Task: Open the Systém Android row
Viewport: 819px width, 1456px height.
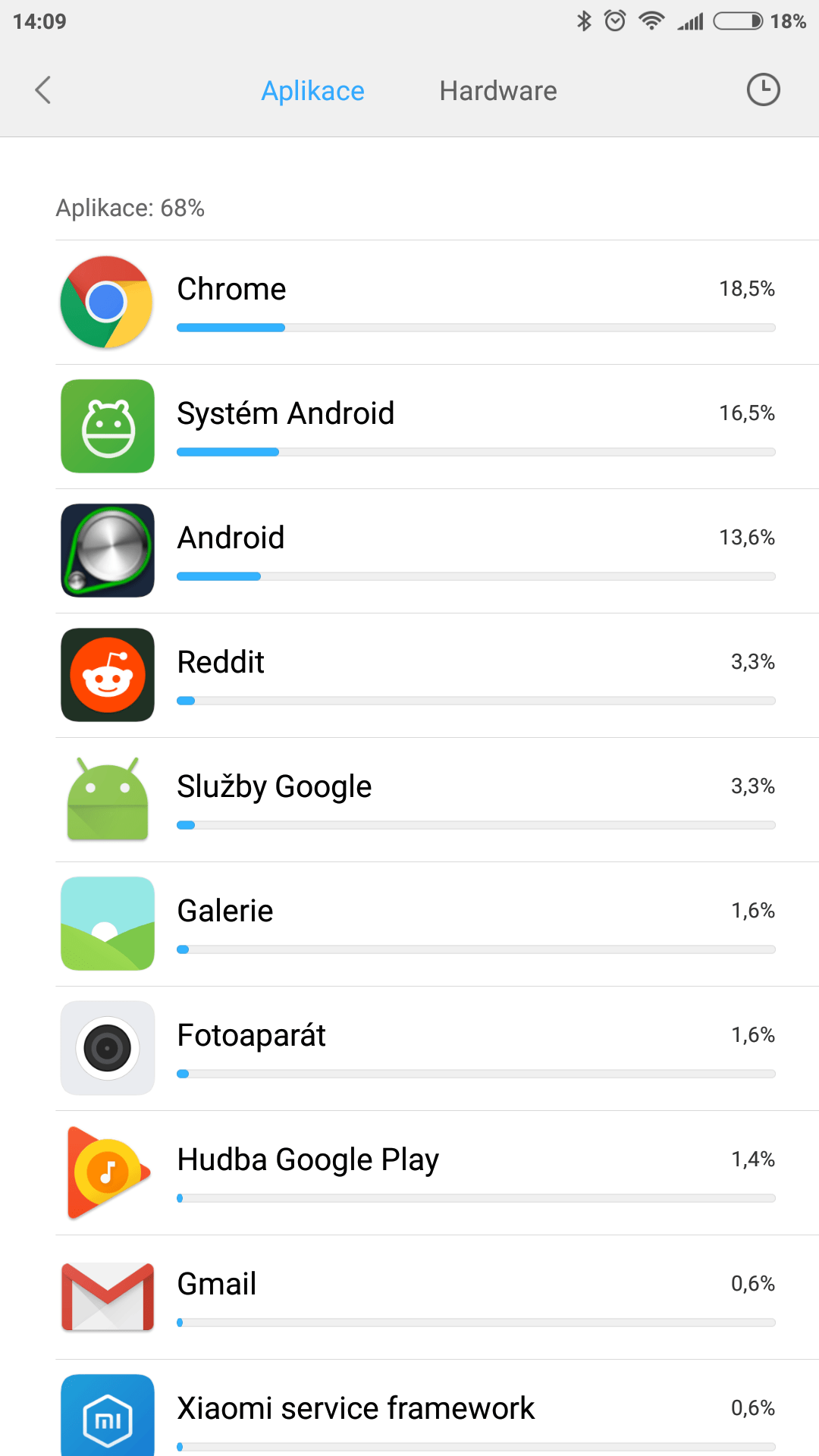Action: tap(437, 427)
